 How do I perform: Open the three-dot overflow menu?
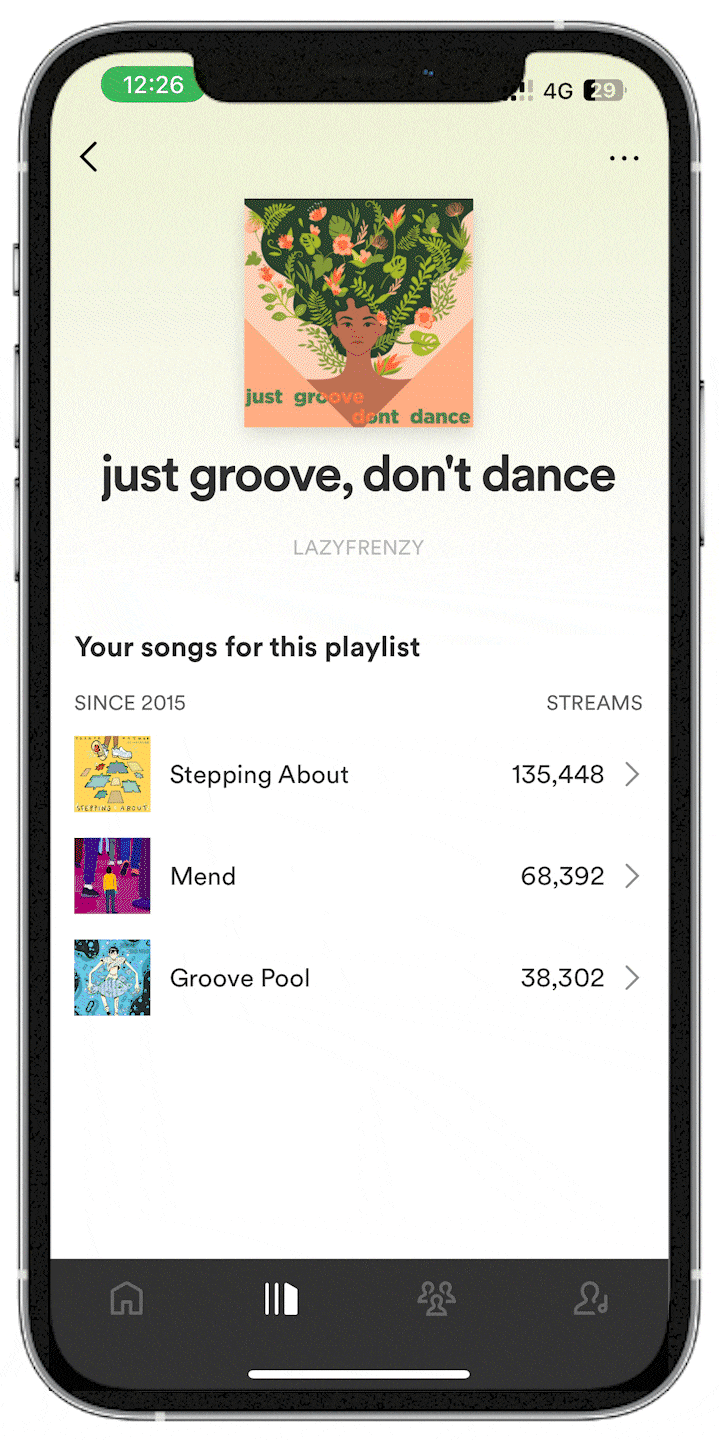tap(623, 158)
